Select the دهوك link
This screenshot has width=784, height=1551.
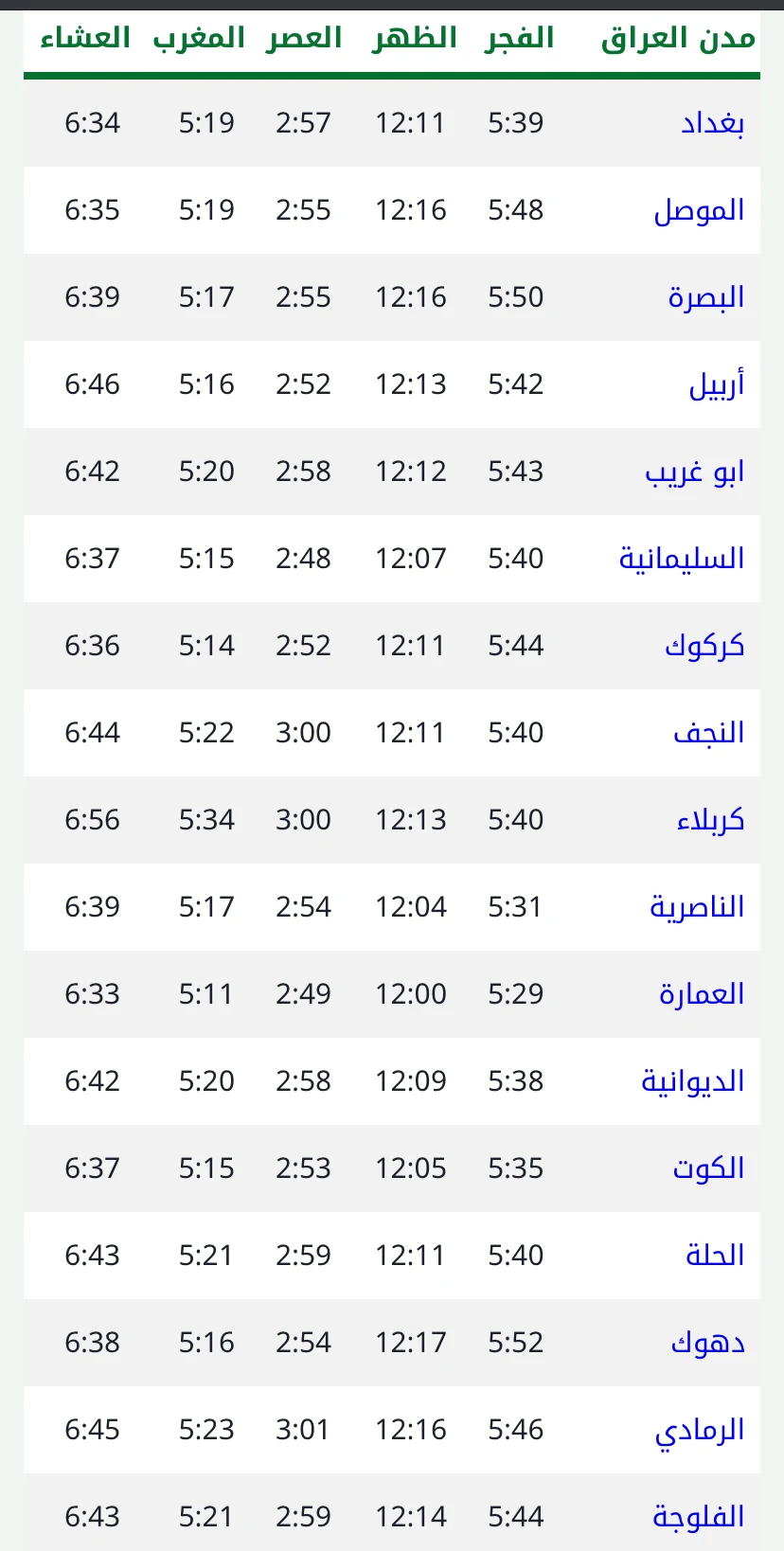[708, 1343]
